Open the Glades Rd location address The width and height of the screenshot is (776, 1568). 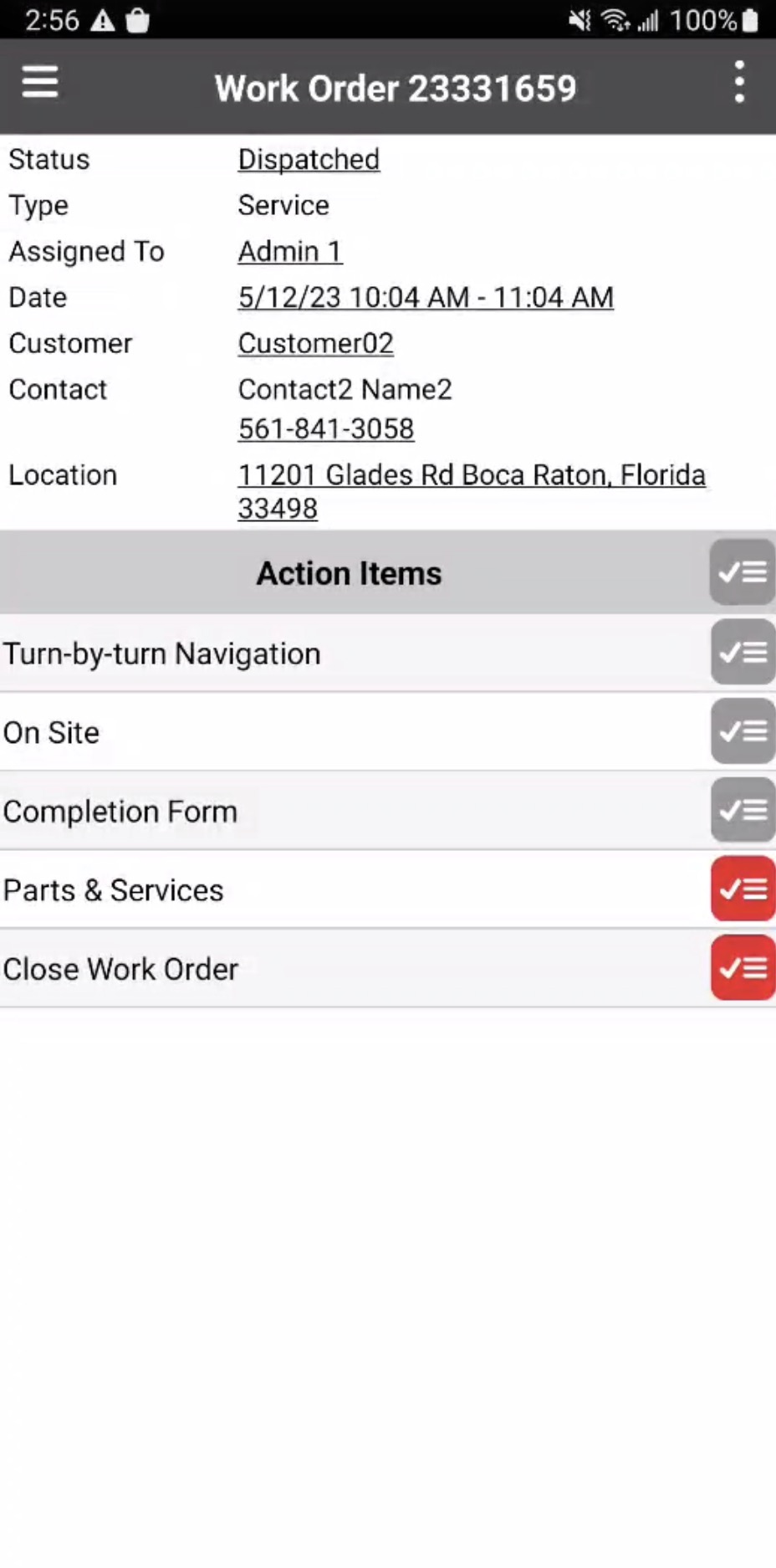(471, 475)
